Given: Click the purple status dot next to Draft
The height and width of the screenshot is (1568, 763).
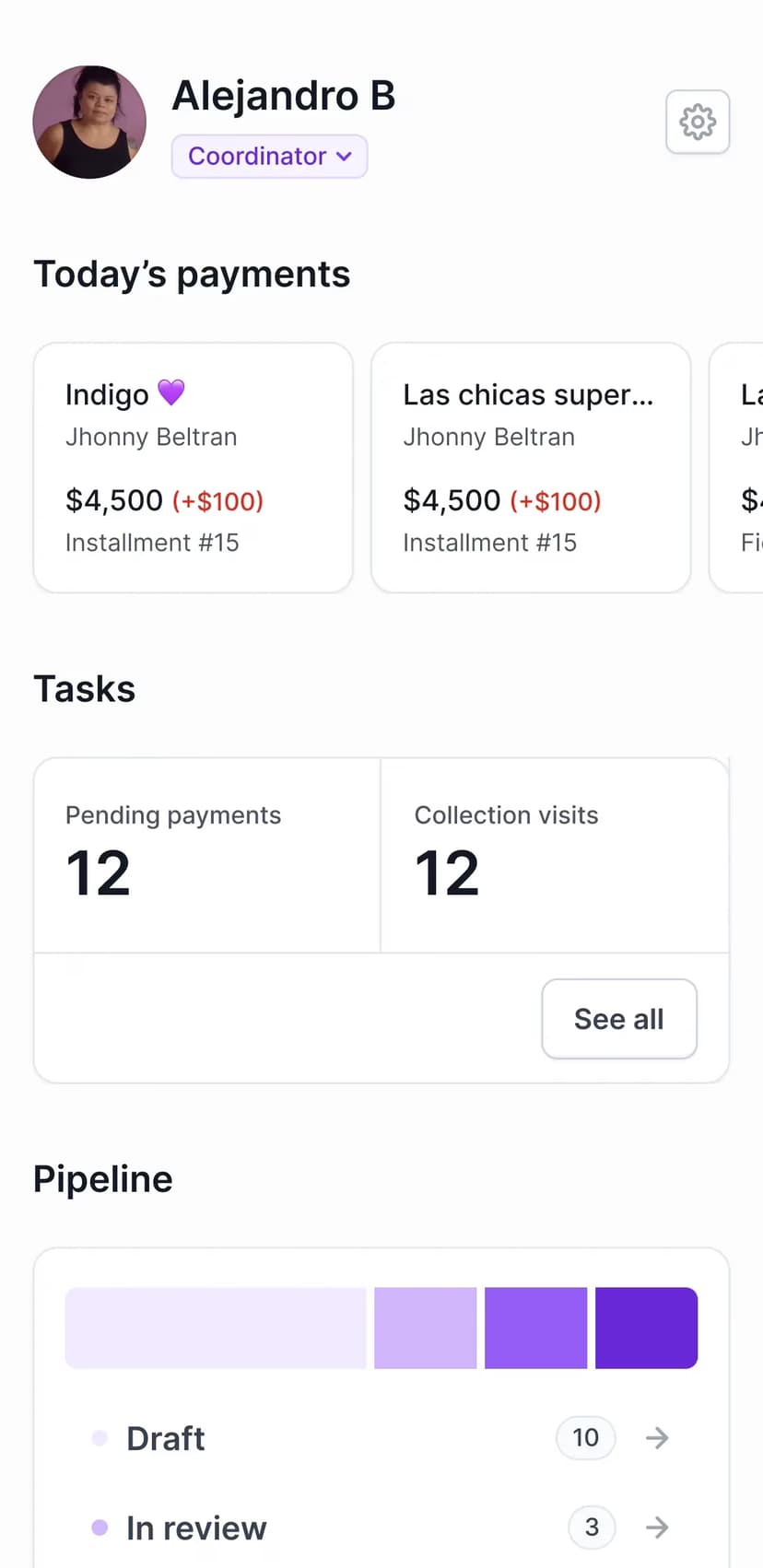Looking at the screenshot, I should point(98,1438).
